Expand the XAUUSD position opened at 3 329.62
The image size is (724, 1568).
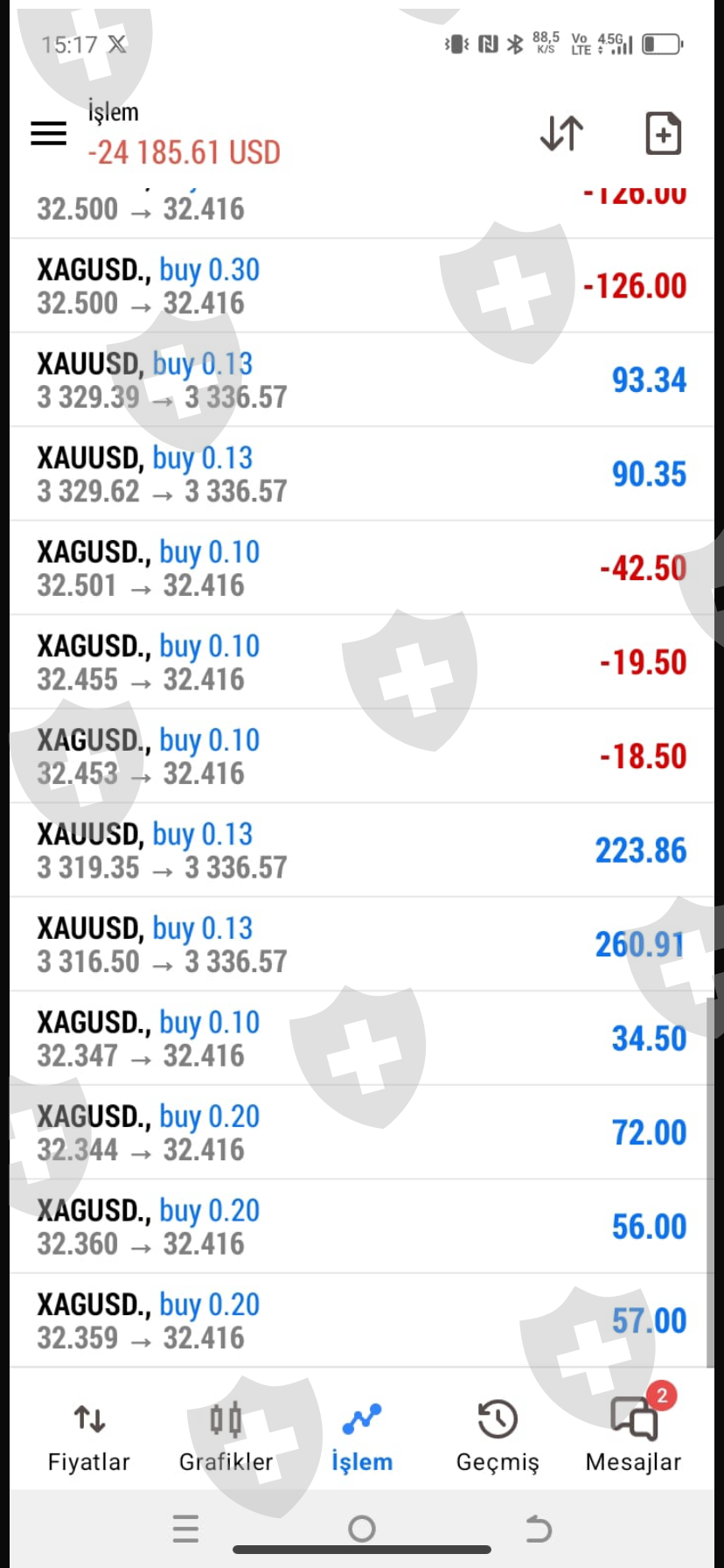click(x=362, y=474)
